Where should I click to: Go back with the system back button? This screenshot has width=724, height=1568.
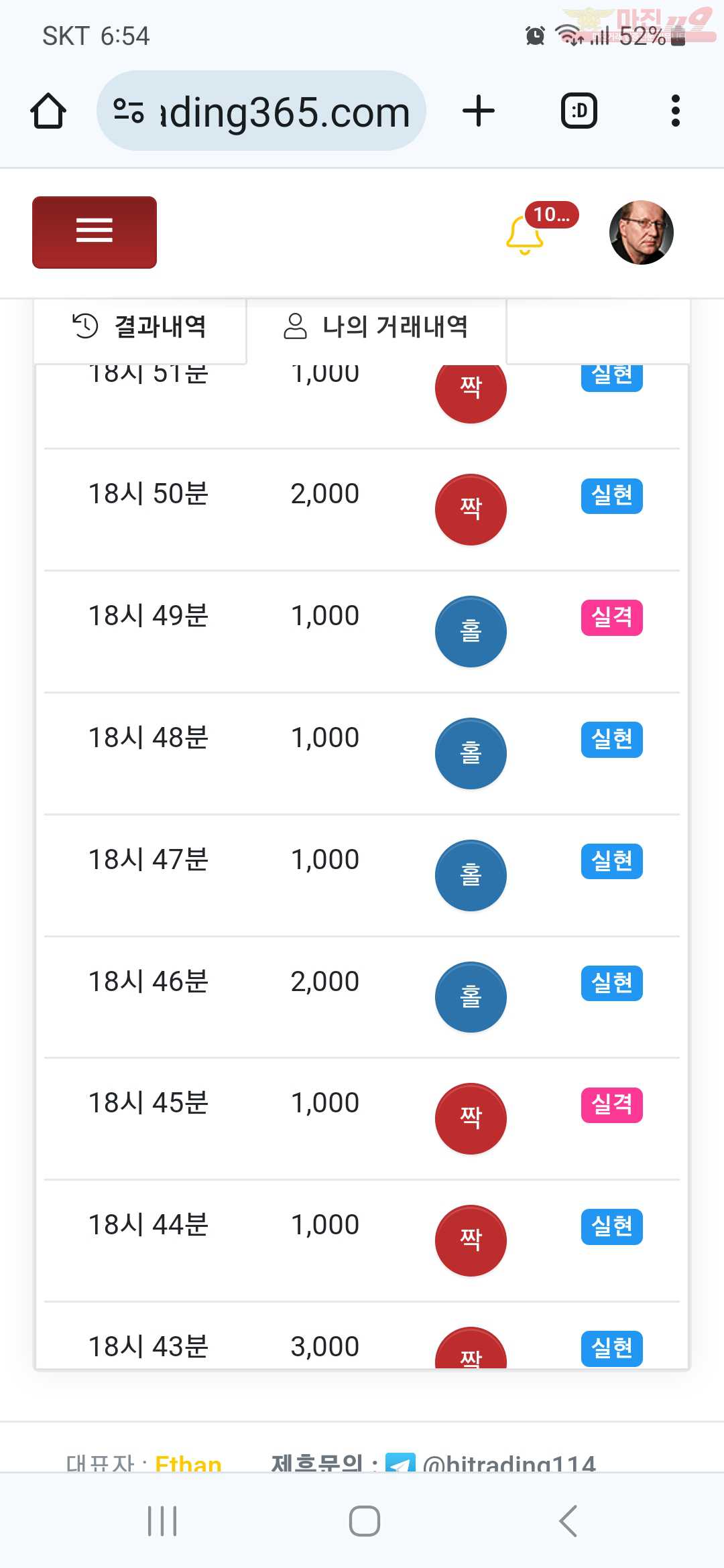pyautogui.click(x=568, y=1521)
